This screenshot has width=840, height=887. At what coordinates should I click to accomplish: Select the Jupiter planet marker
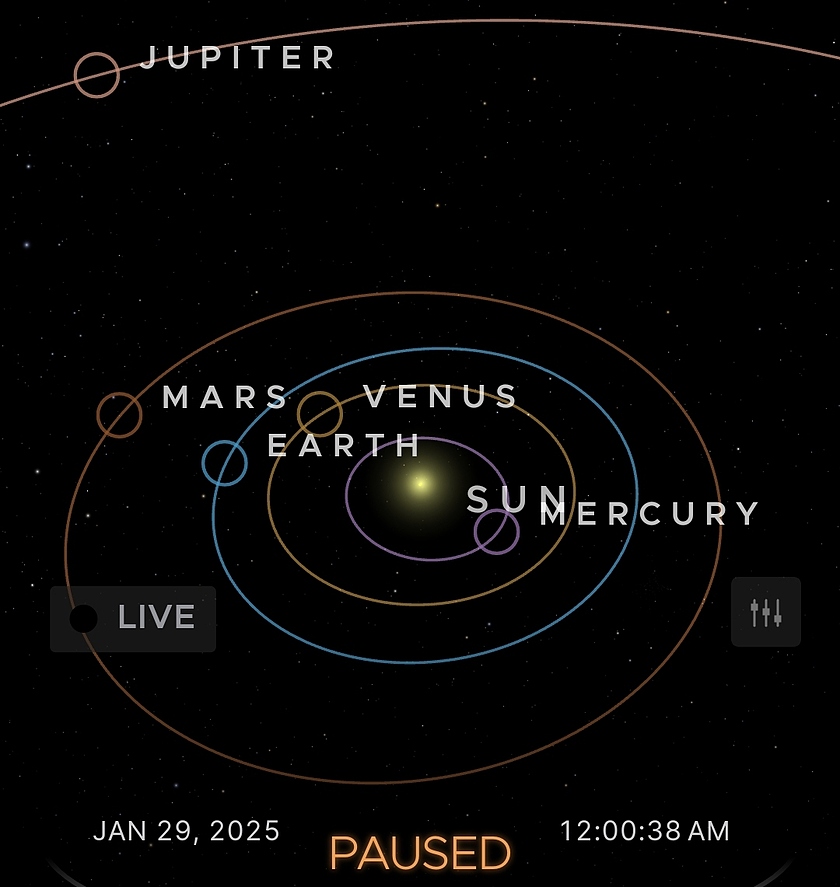tap(97, 75)
